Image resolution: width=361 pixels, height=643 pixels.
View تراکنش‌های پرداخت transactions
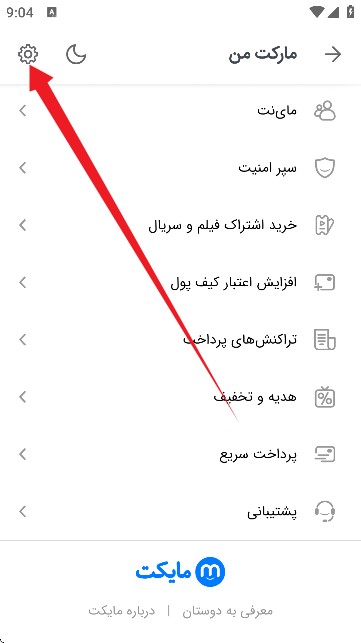point(180,340)
